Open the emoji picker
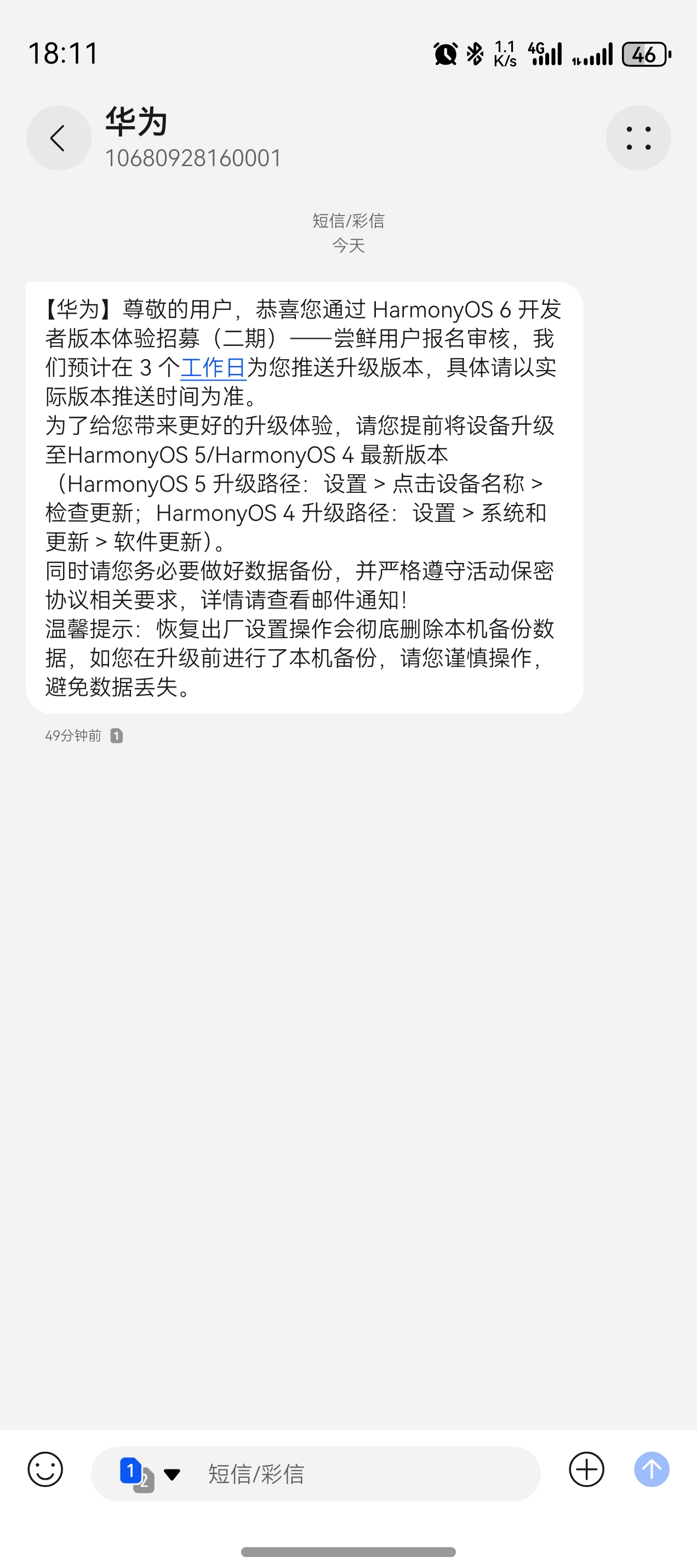This screenshot has height=1568, width=697. 45,1470
